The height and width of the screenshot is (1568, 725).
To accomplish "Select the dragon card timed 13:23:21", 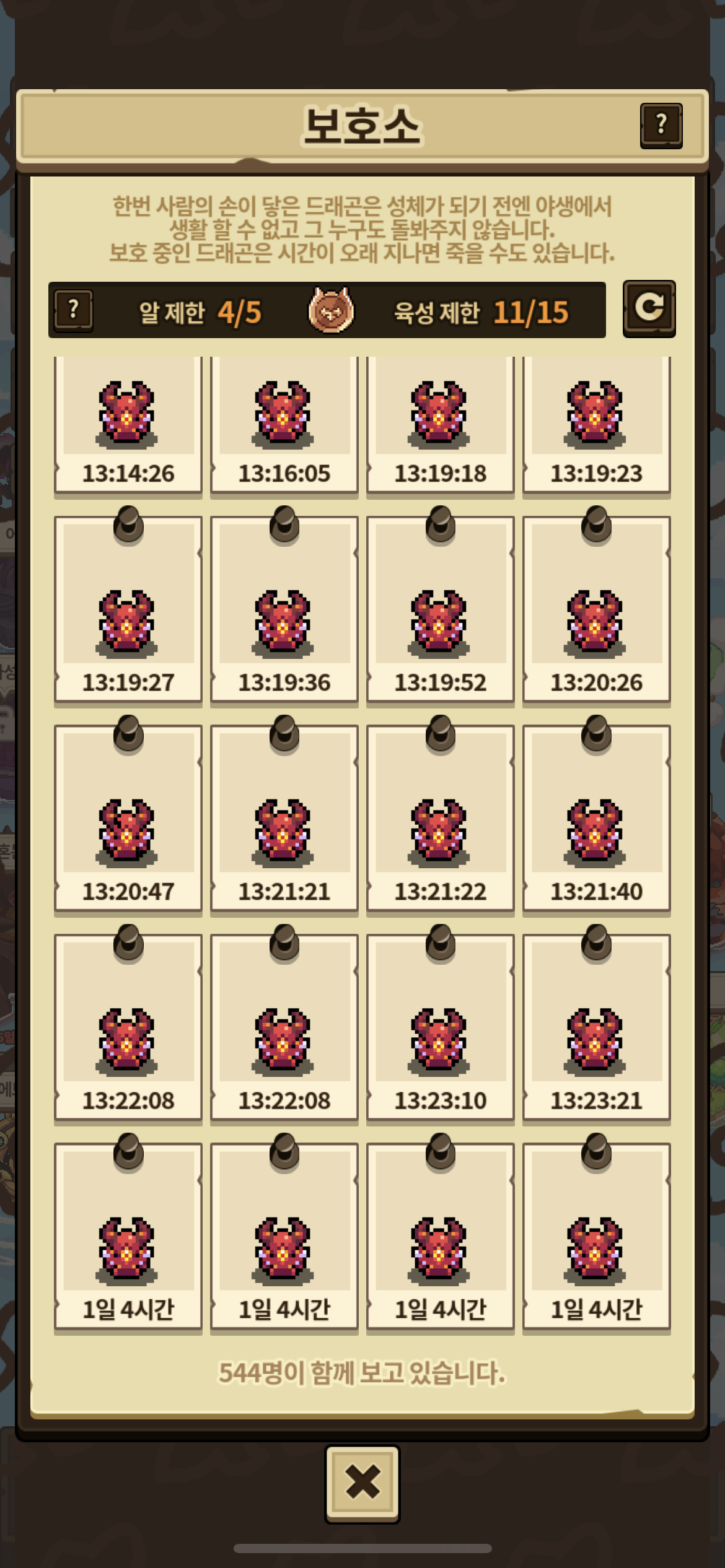I will 597,1028.
